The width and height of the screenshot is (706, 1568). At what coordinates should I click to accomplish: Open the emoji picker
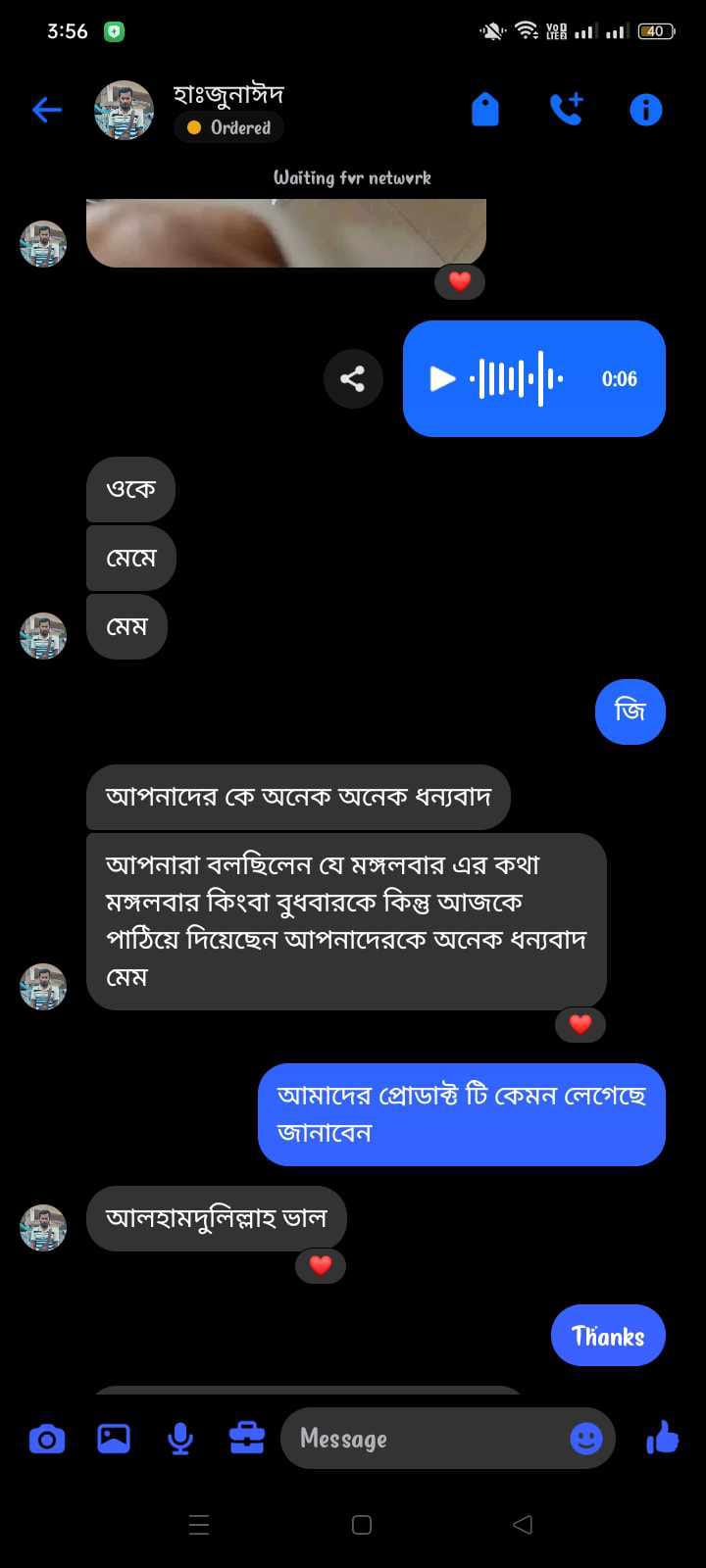(585, 1439)
